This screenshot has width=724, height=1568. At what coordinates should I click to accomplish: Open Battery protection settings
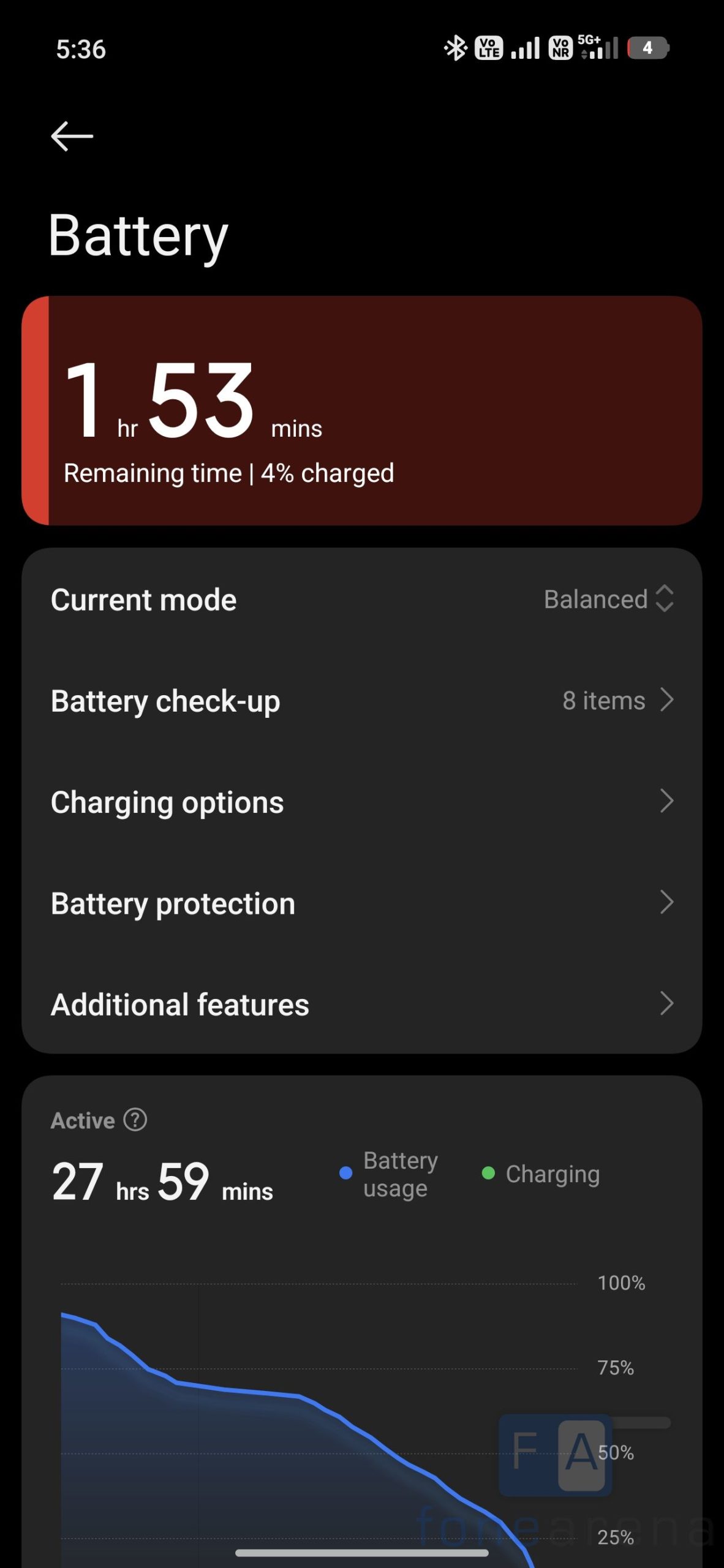[361, 903]
